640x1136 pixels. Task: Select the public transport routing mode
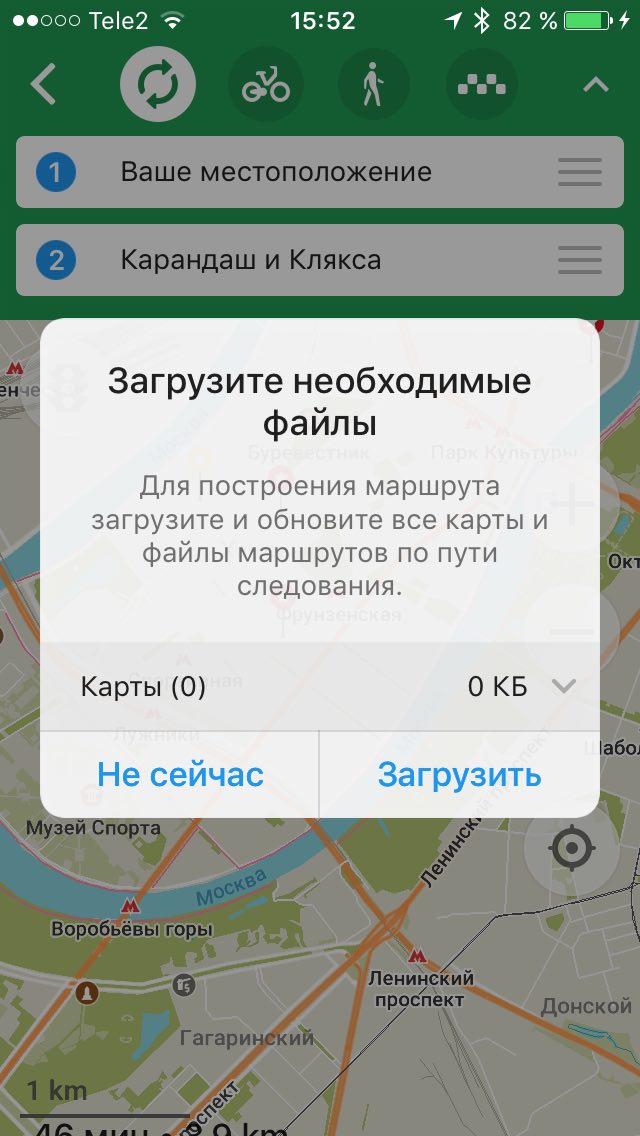[x=158, y=84]
